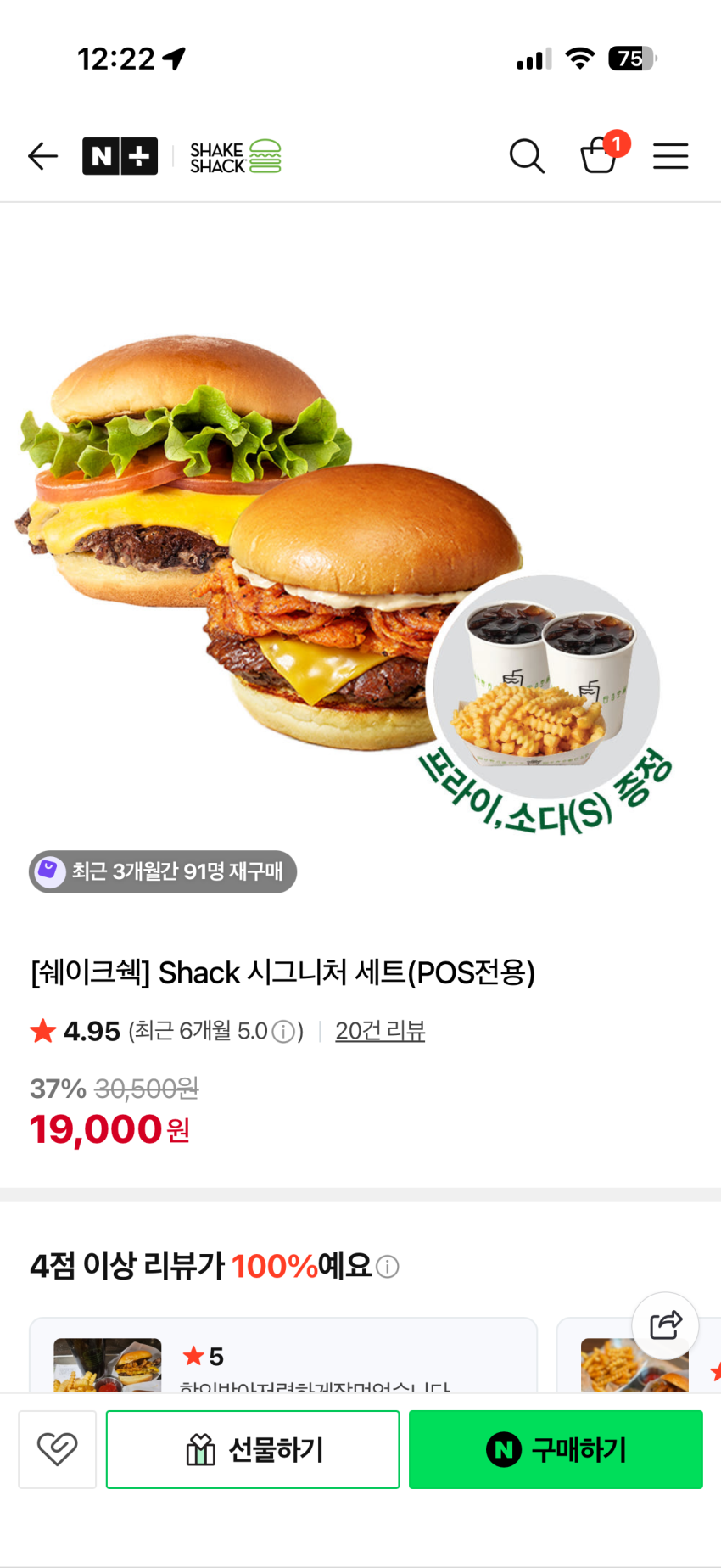The height and width of the screenshot is (1568, 721).
Task: Add this product to the wishlist
Action: [x=58, y=1449]
